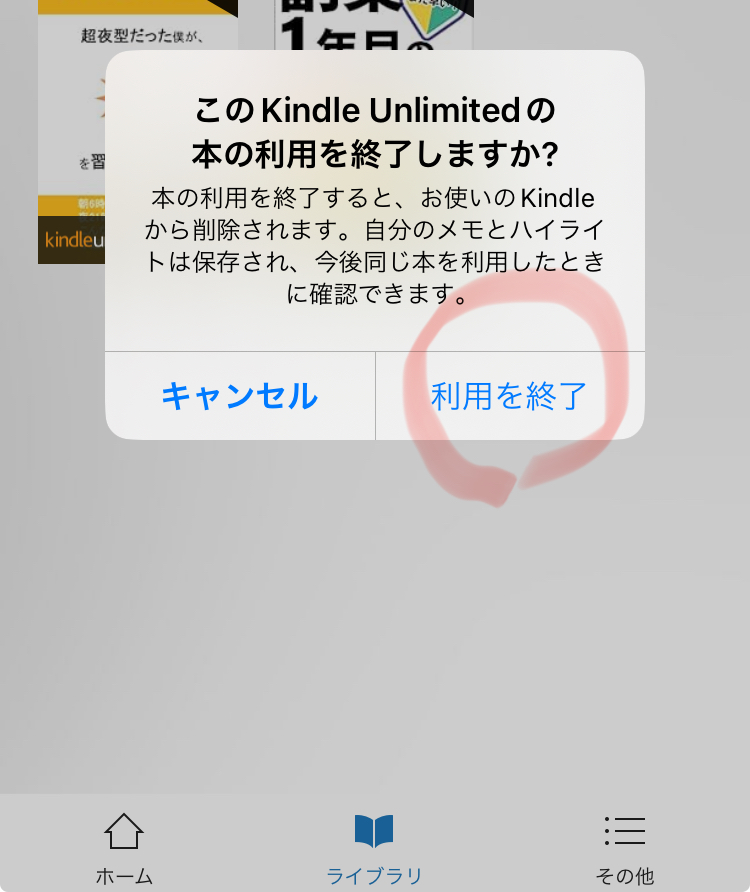The width and height of the screenshot is (750, 892).
Task: Confirm with 利用を終了 button
Action: (509, 396)
